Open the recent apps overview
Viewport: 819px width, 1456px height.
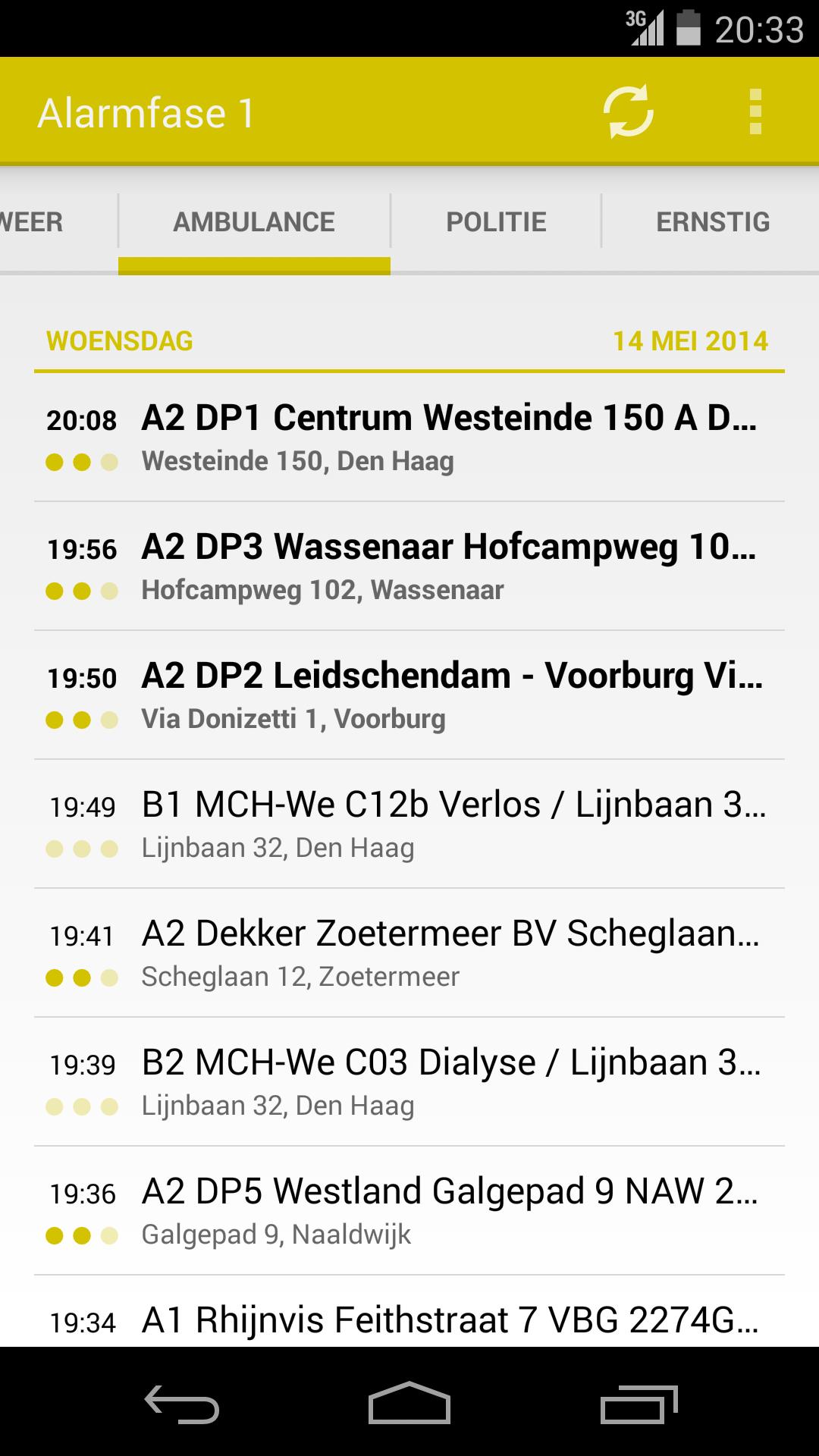[639, 1403]
